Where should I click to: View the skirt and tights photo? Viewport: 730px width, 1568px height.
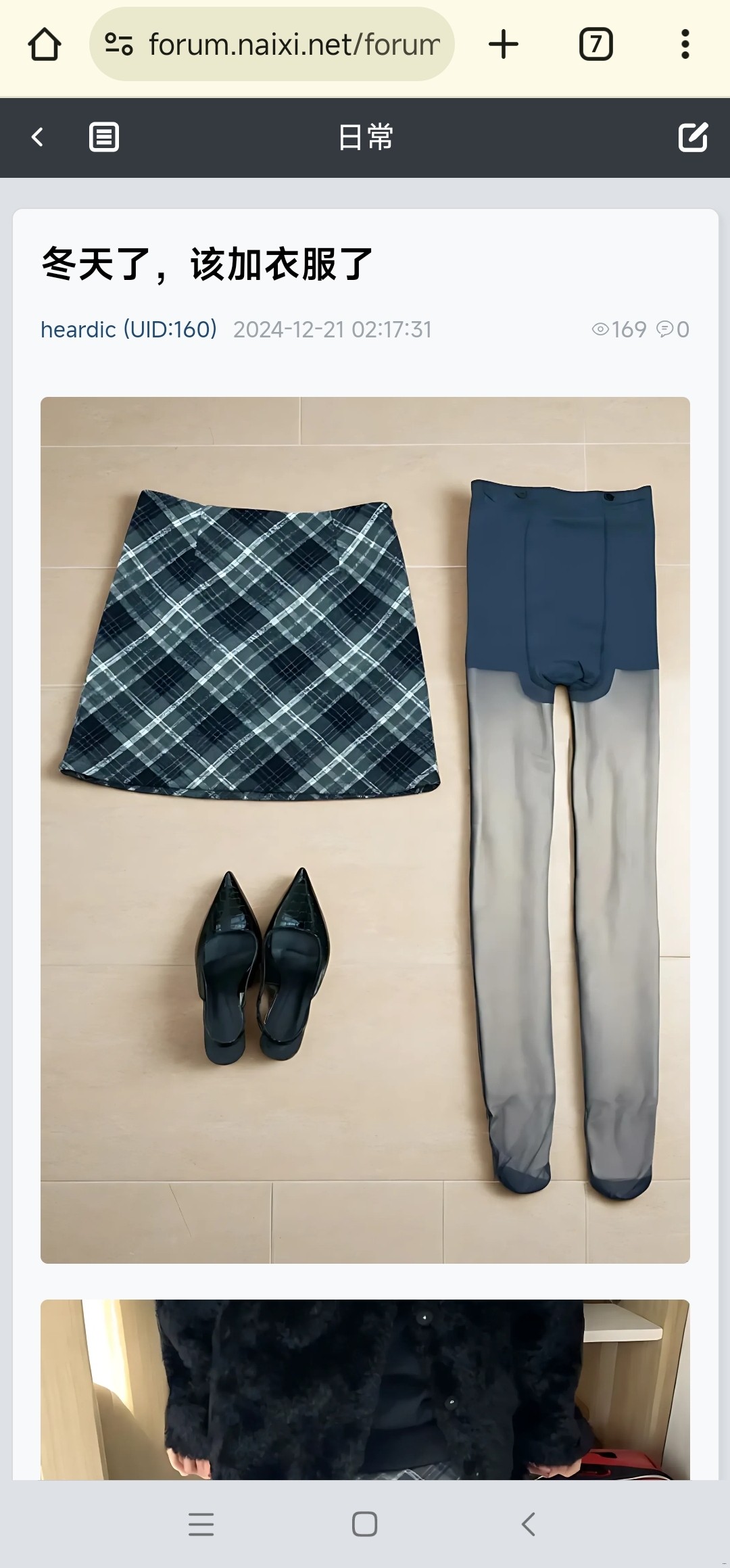tap(365, 830)
